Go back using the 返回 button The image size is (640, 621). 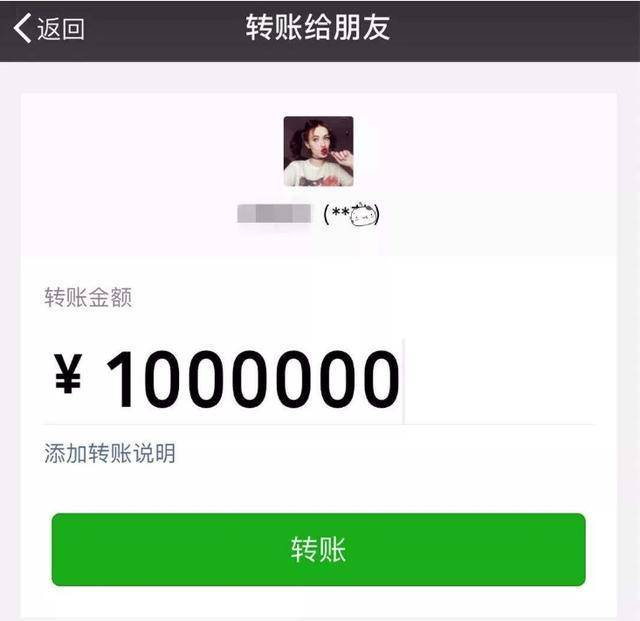point(48,29)
